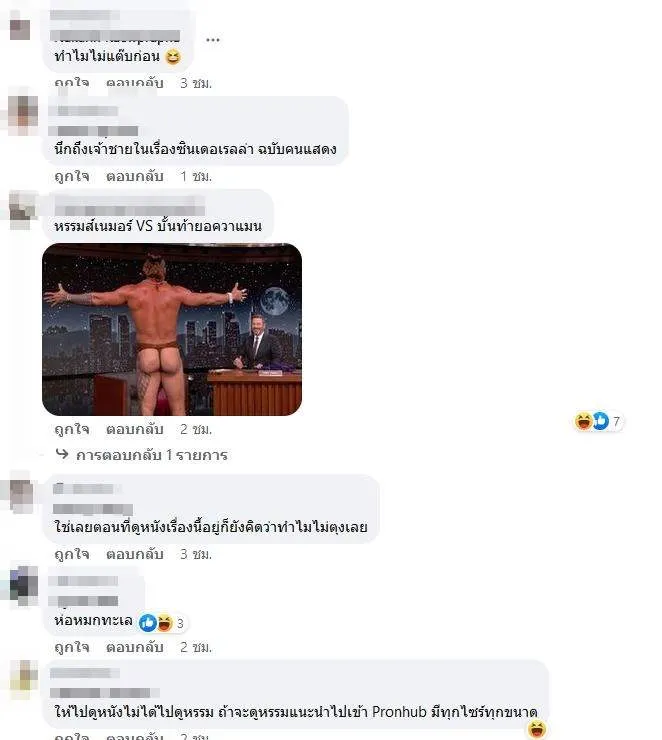The image size is (662, 740).
Task: Like the comment about เจ้าชายในเรื่องซินเดอเรลล่า
Action: click(71, 176)
